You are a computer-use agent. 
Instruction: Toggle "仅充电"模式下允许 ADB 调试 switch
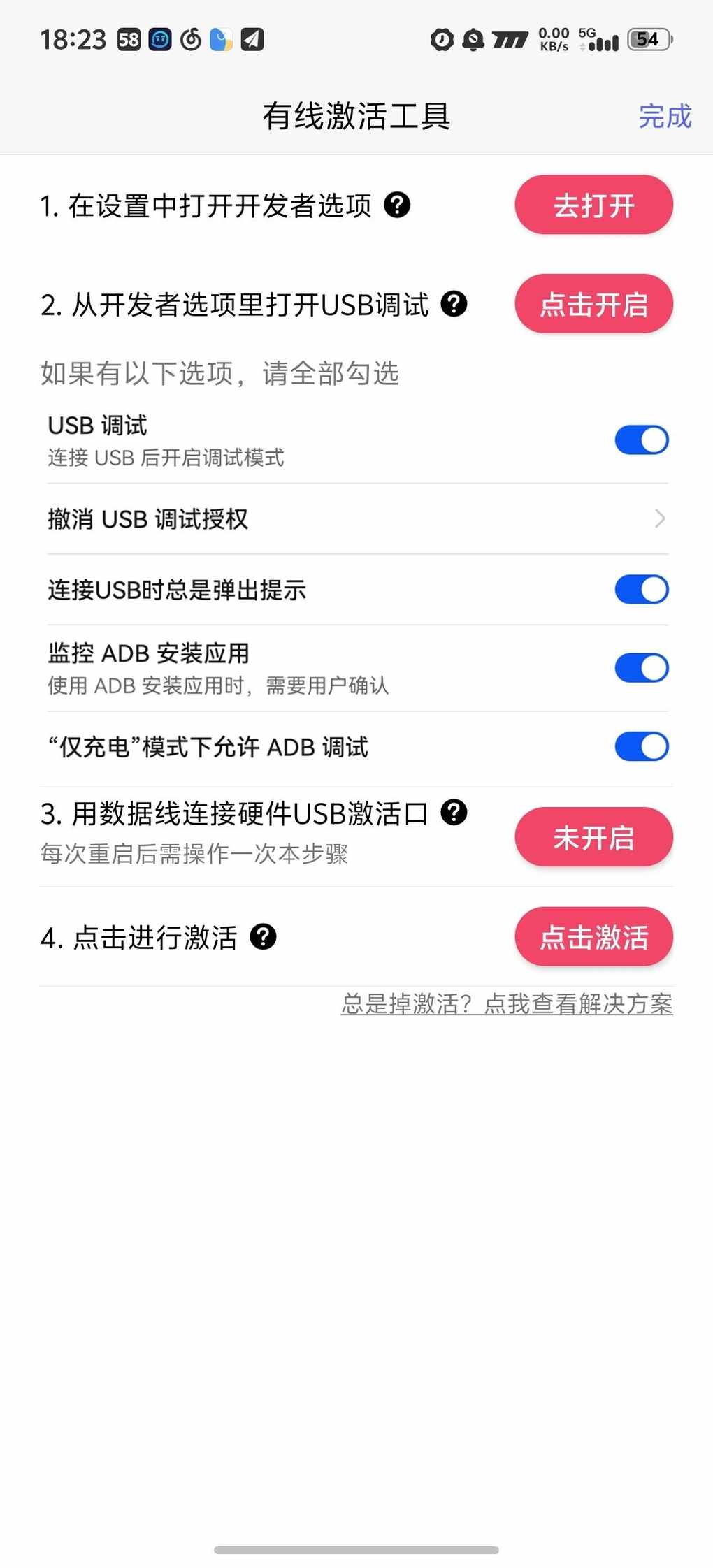(642, 746)
